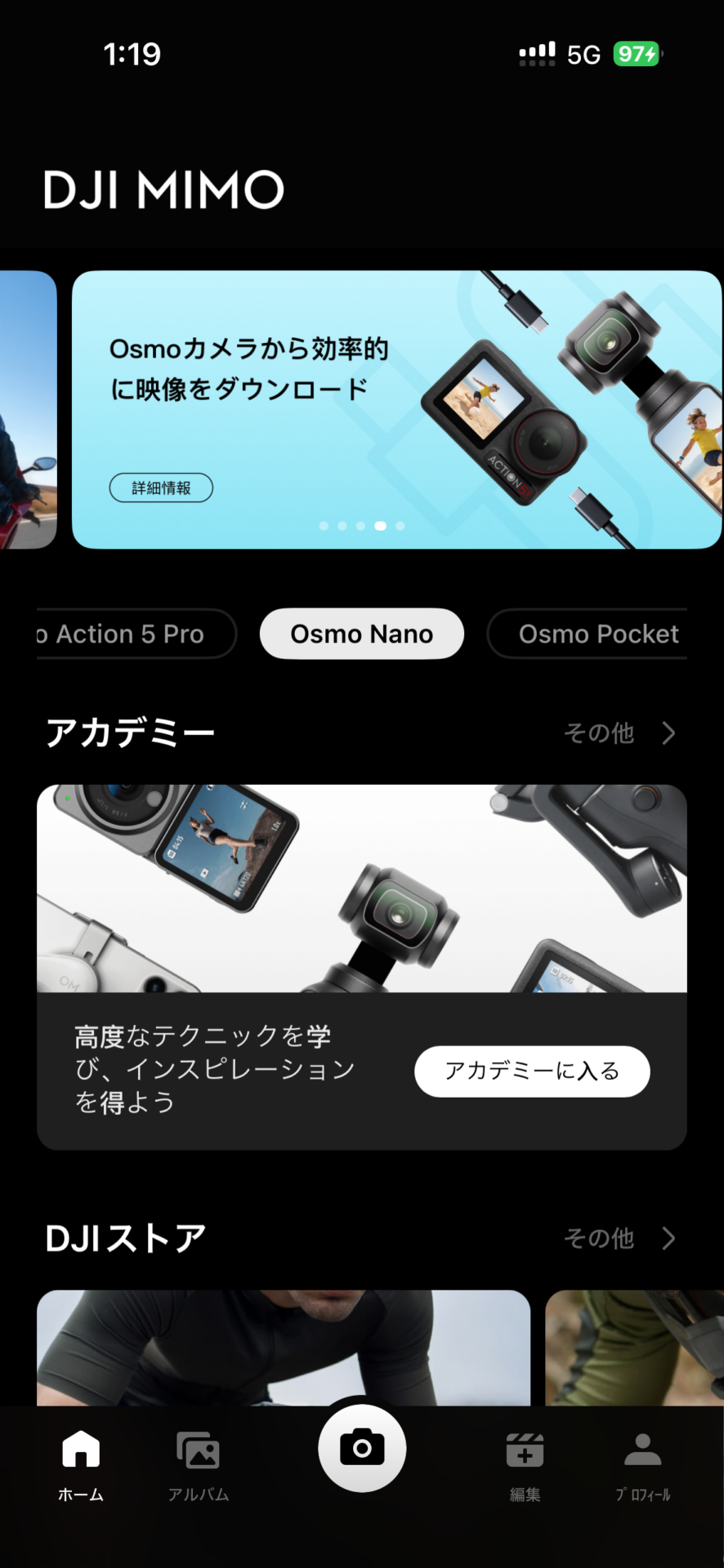Select the Action 5 Pro chip

131,634
